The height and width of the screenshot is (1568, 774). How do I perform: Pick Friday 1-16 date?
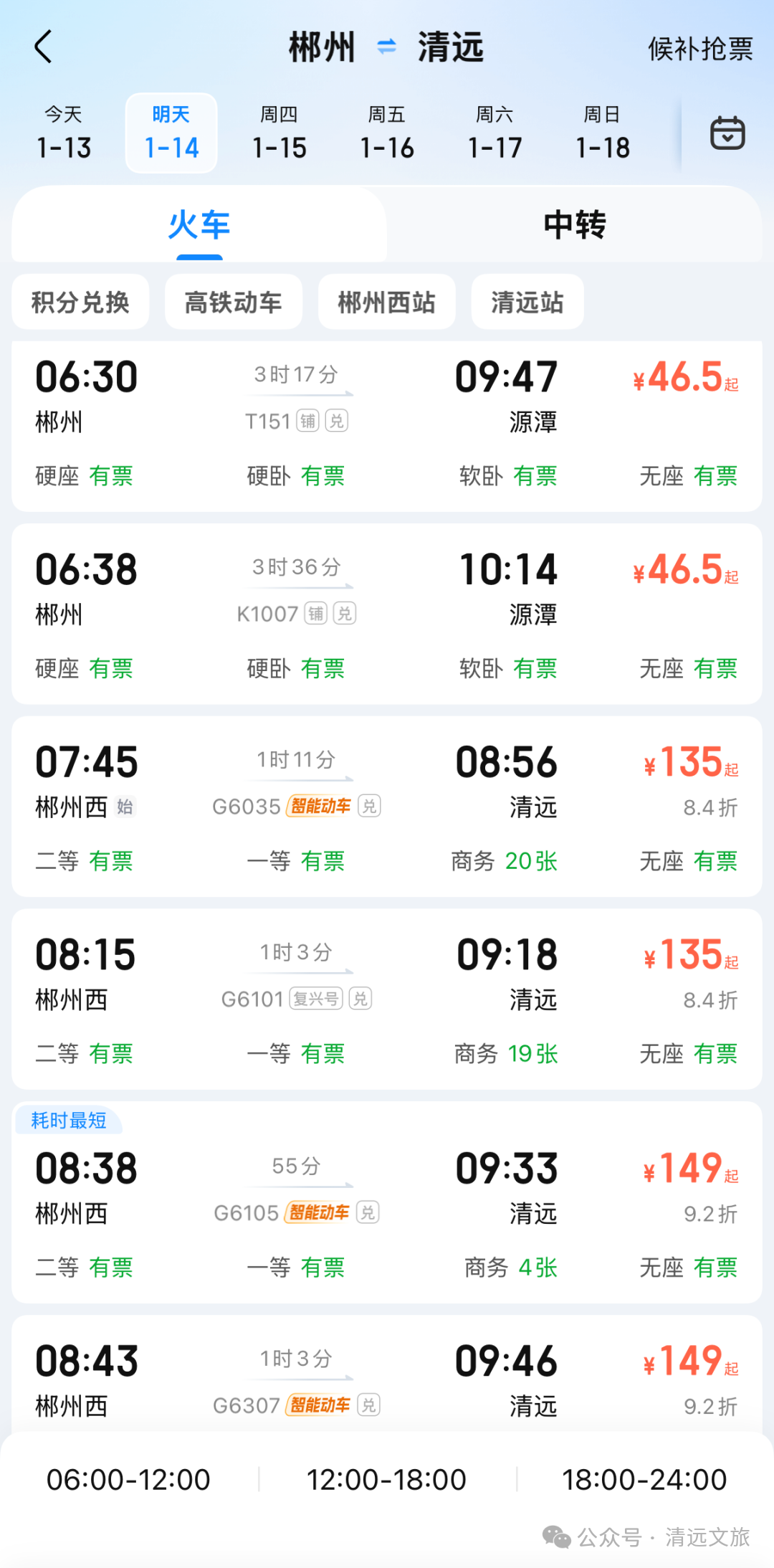387,133
